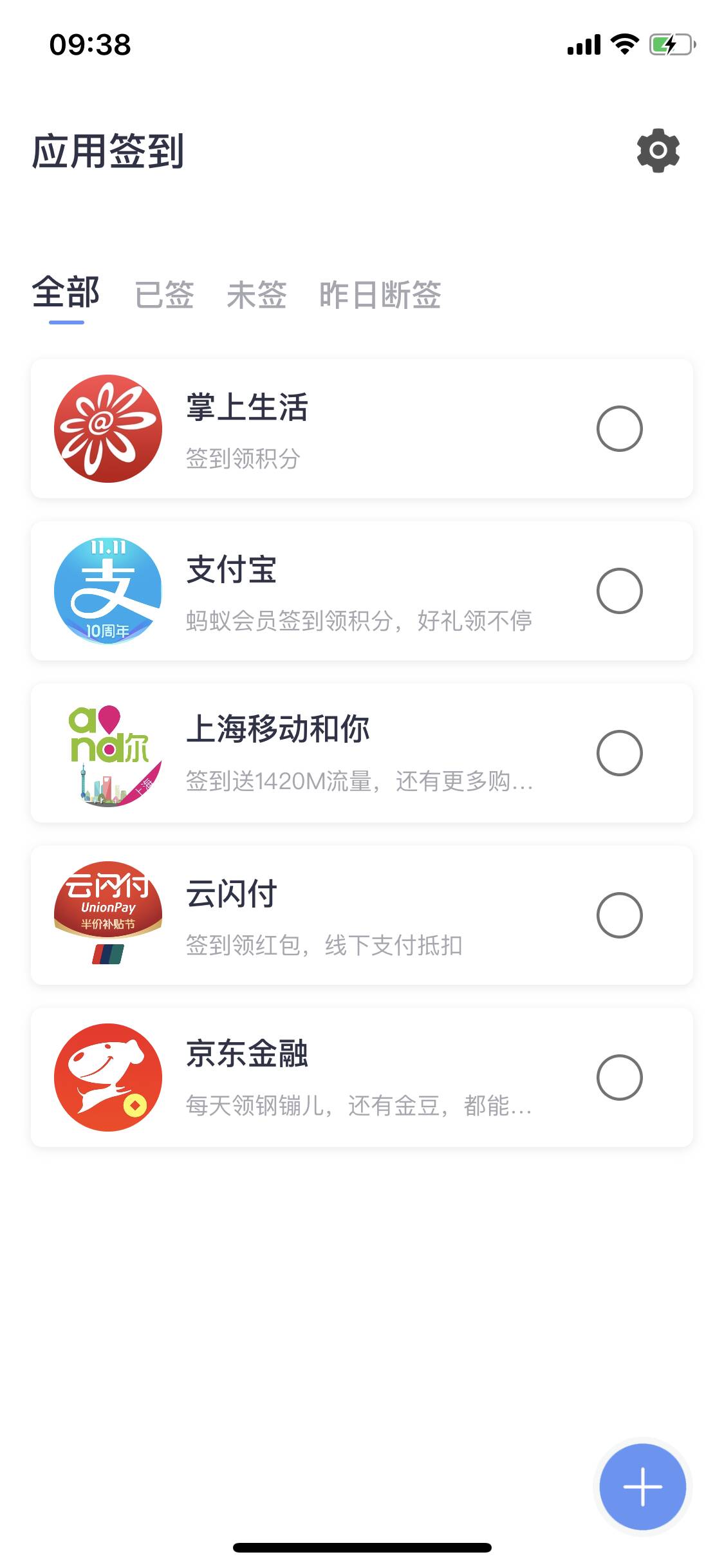Screen dimensions: 724x1568
Task: Switch to the 已签 tab
Action: [164, 295]
